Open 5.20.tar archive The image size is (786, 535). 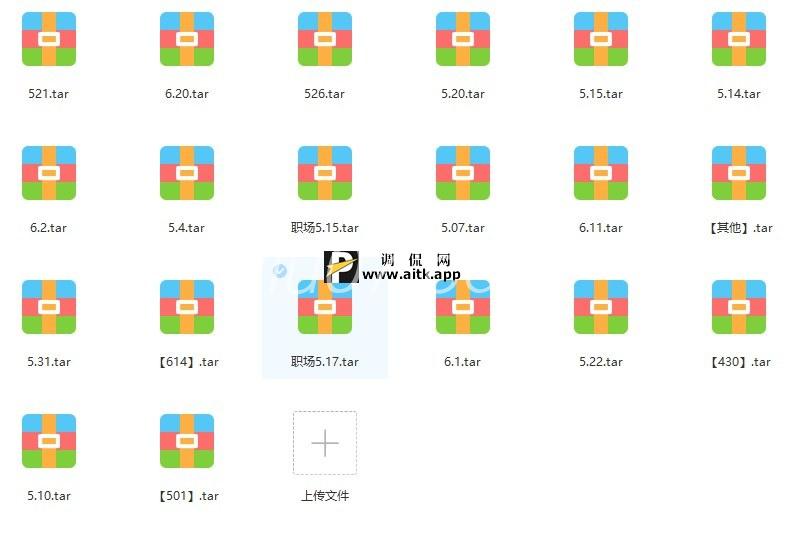462,40
